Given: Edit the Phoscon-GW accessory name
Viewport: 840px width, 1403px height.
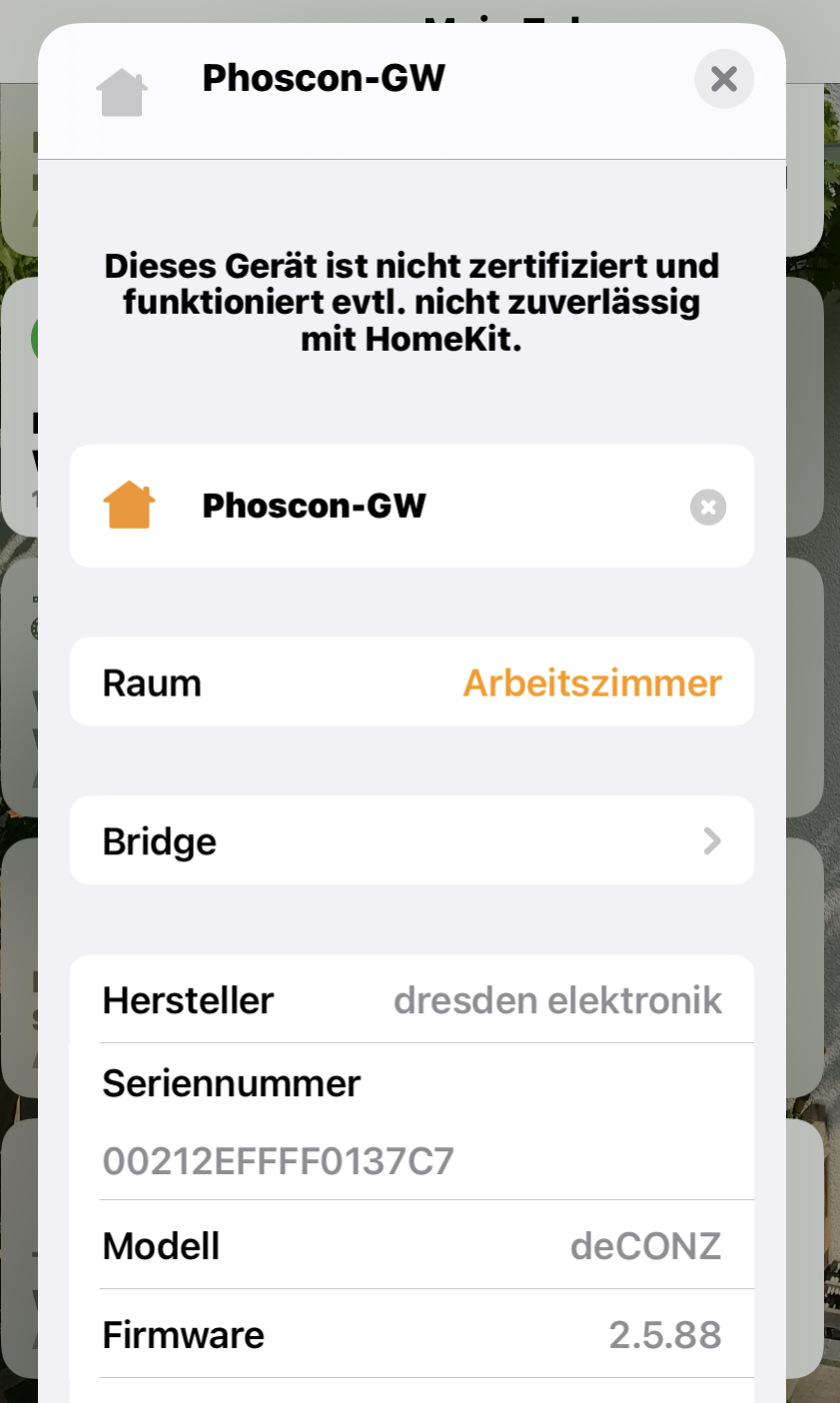Looking at the screenshot, I should (400, 507).
